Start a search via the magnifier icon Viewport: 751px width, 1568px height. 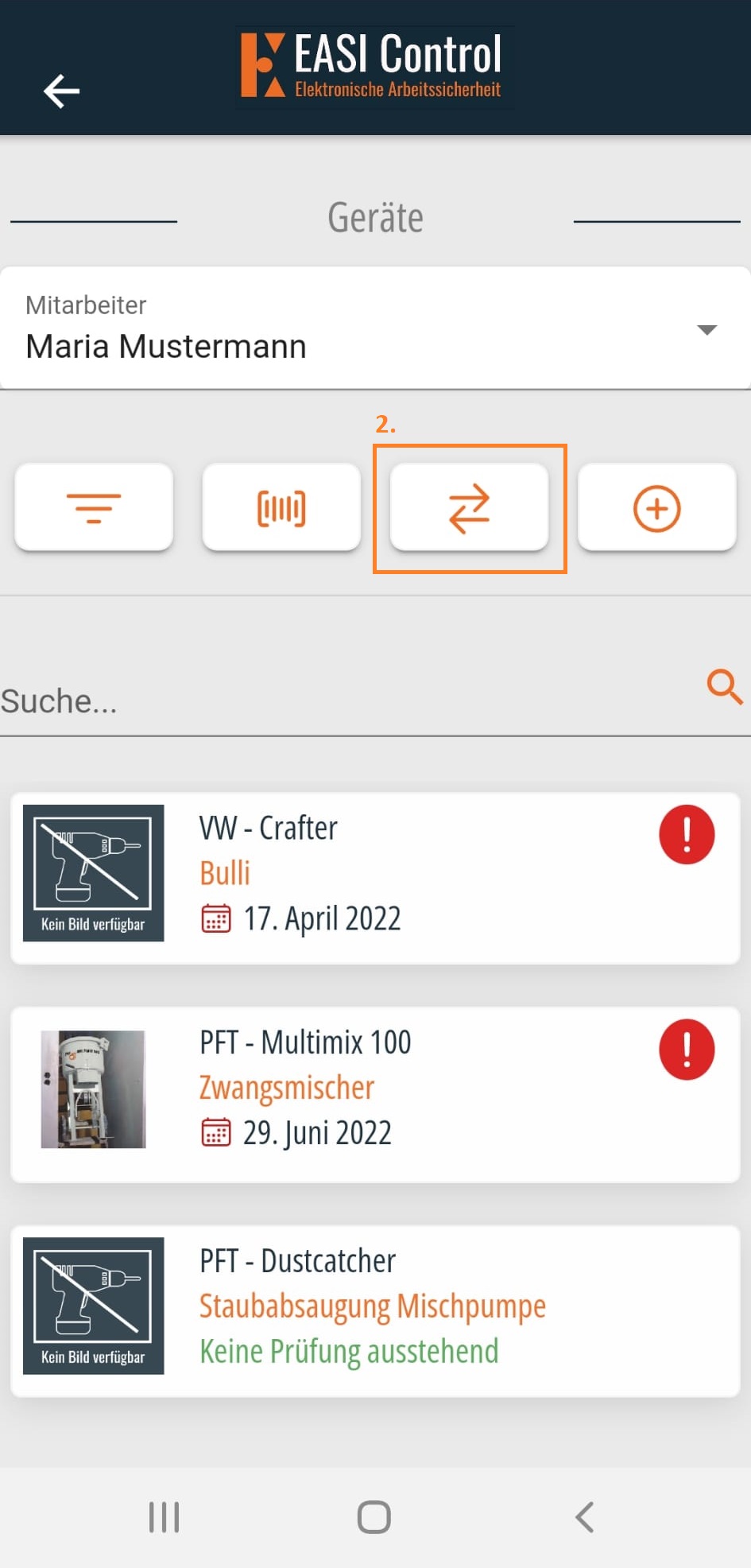[x=724, y=688]
